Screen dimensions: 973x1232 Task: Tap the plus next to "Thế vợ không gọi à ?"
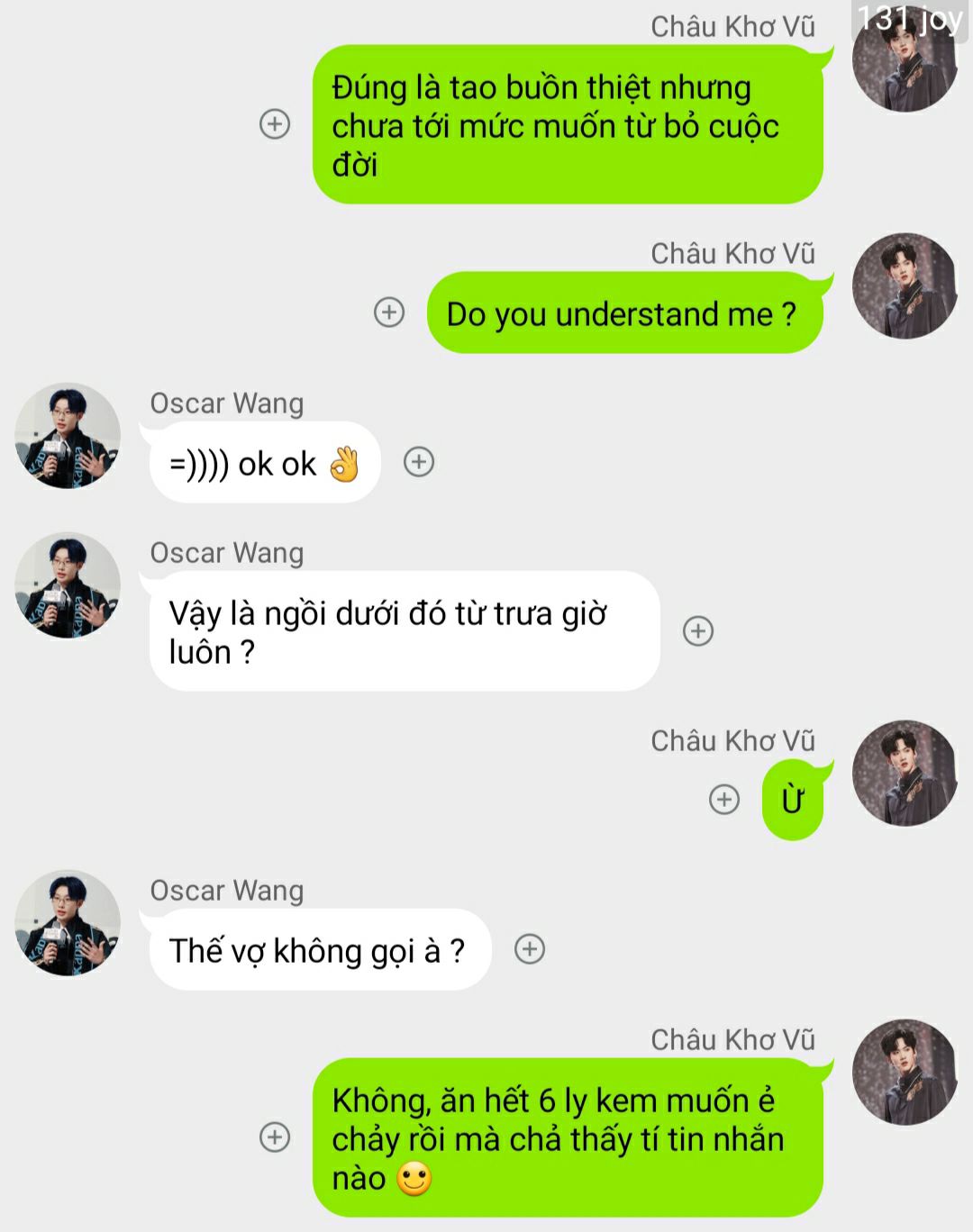click(530, 948)
